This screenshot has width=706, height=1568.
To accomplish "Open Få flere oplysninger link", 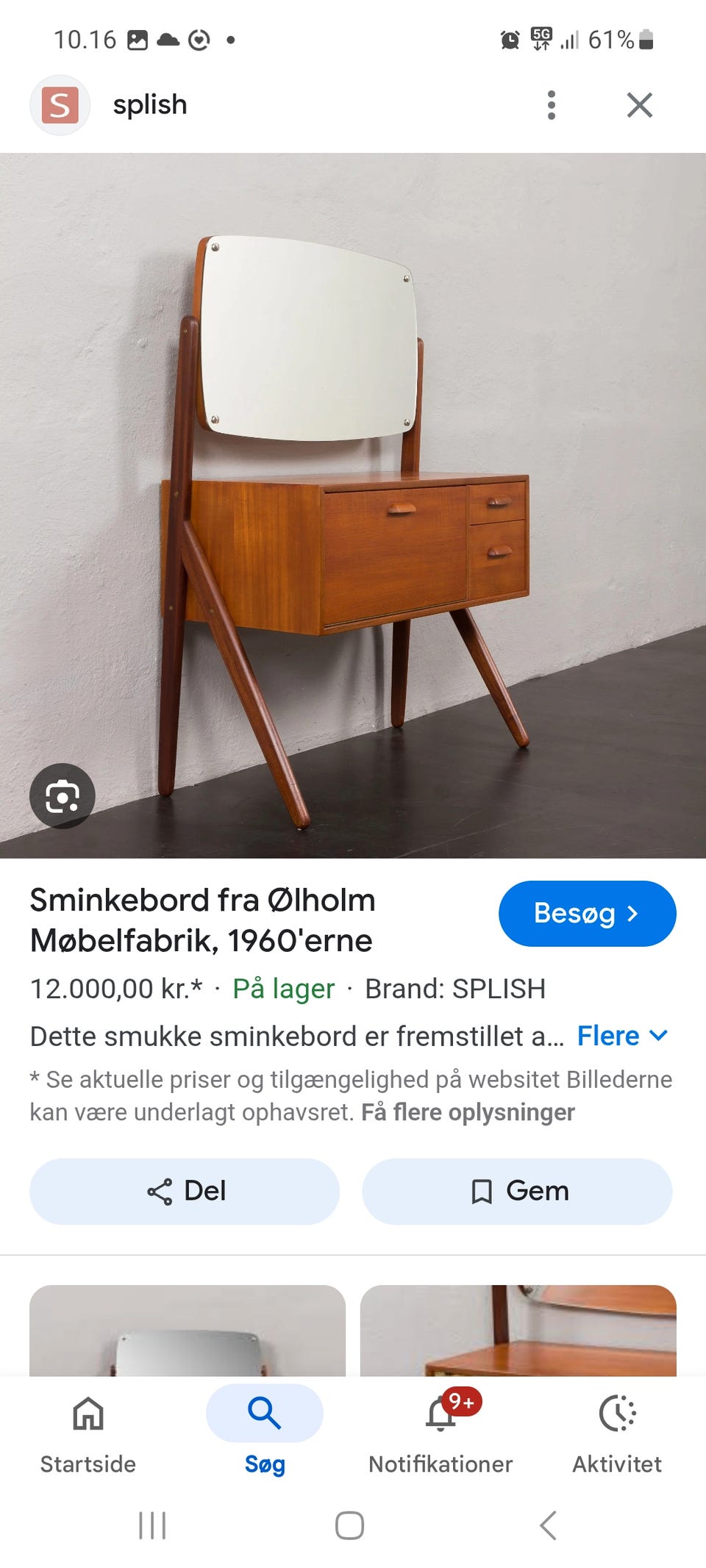I will pyautogui.click(x=468, y=1111).
